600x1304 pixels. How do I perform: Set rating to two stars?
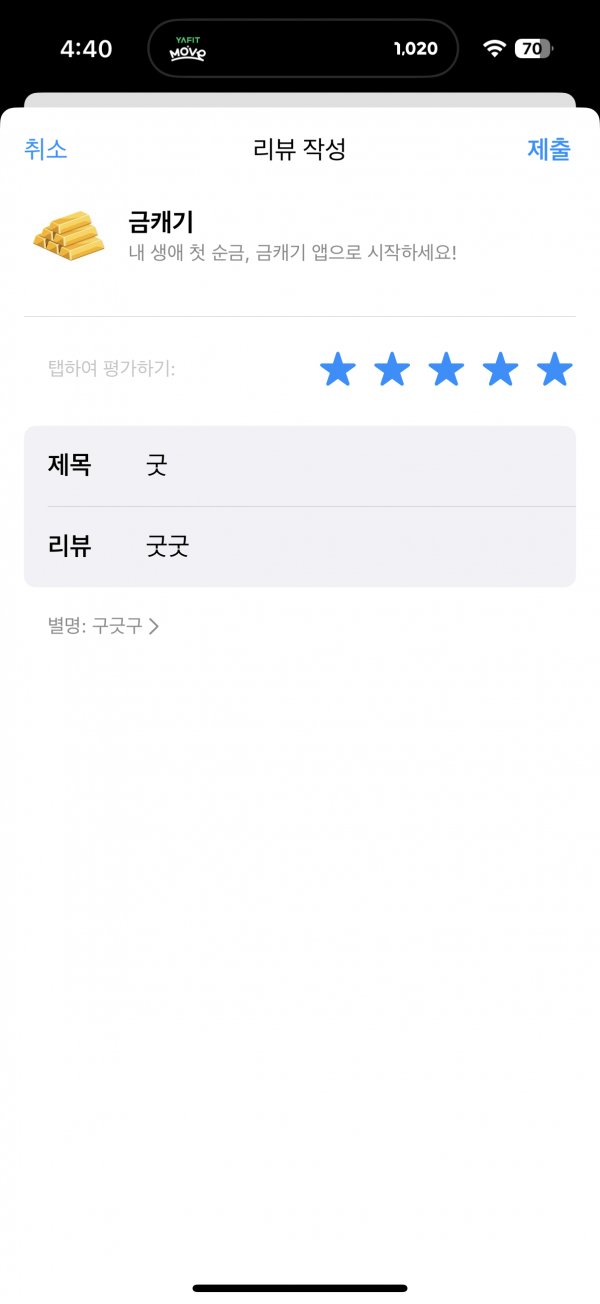(392, 370)
